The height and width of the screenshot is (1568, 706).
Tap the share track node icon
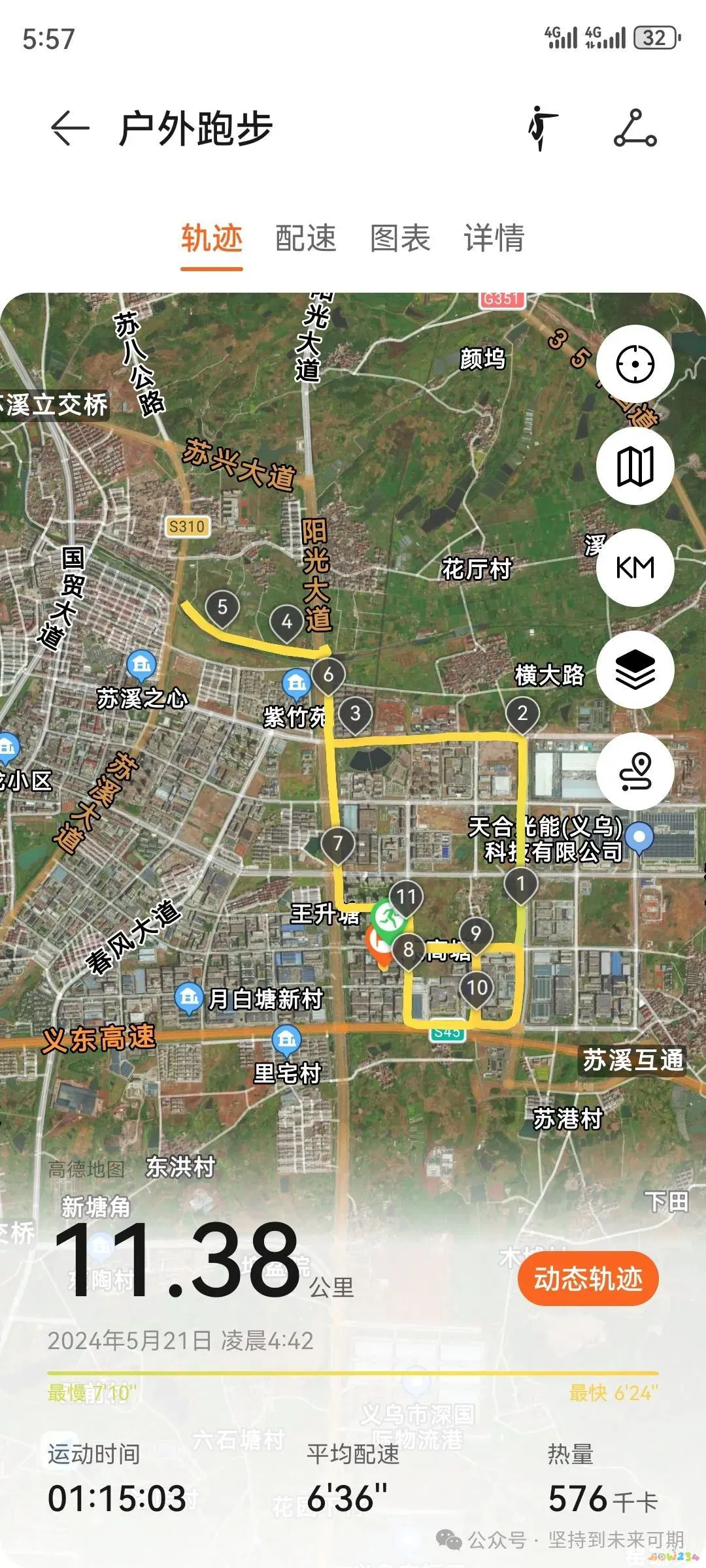tap(635, 128)
